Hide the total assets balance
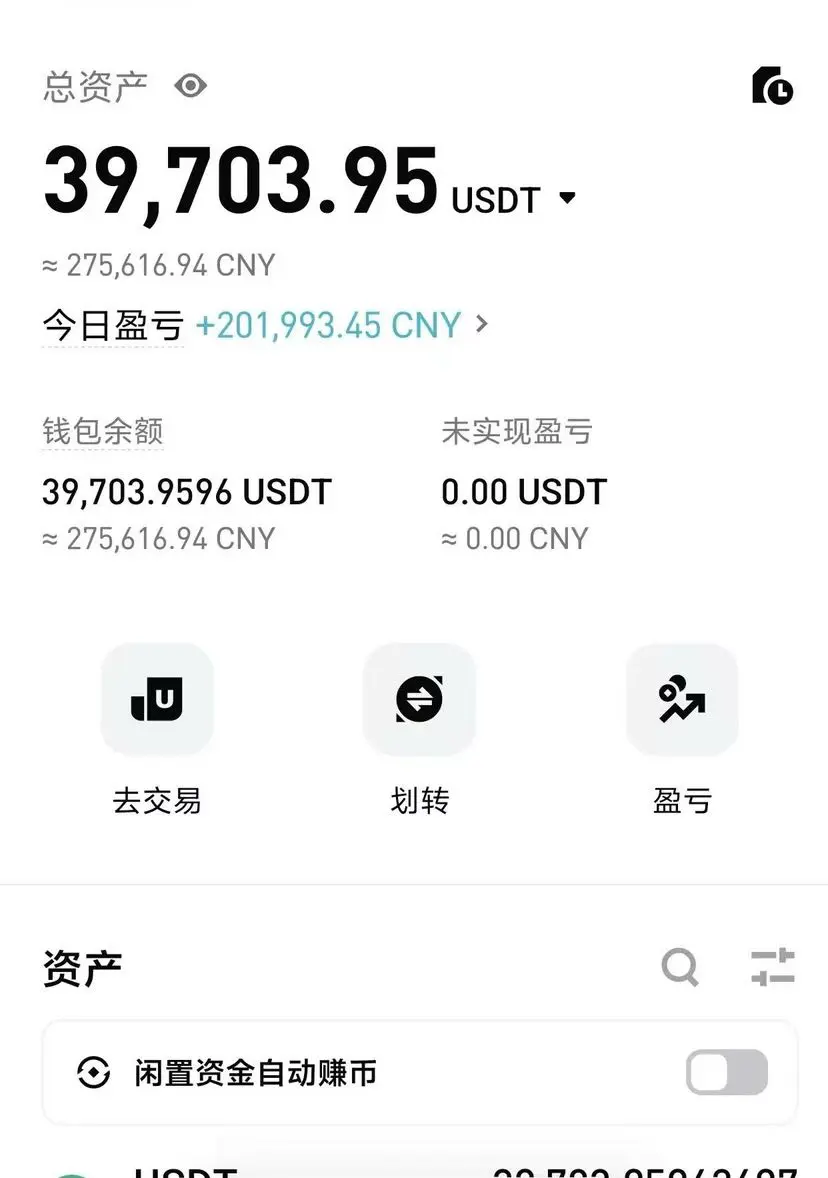 190,86
